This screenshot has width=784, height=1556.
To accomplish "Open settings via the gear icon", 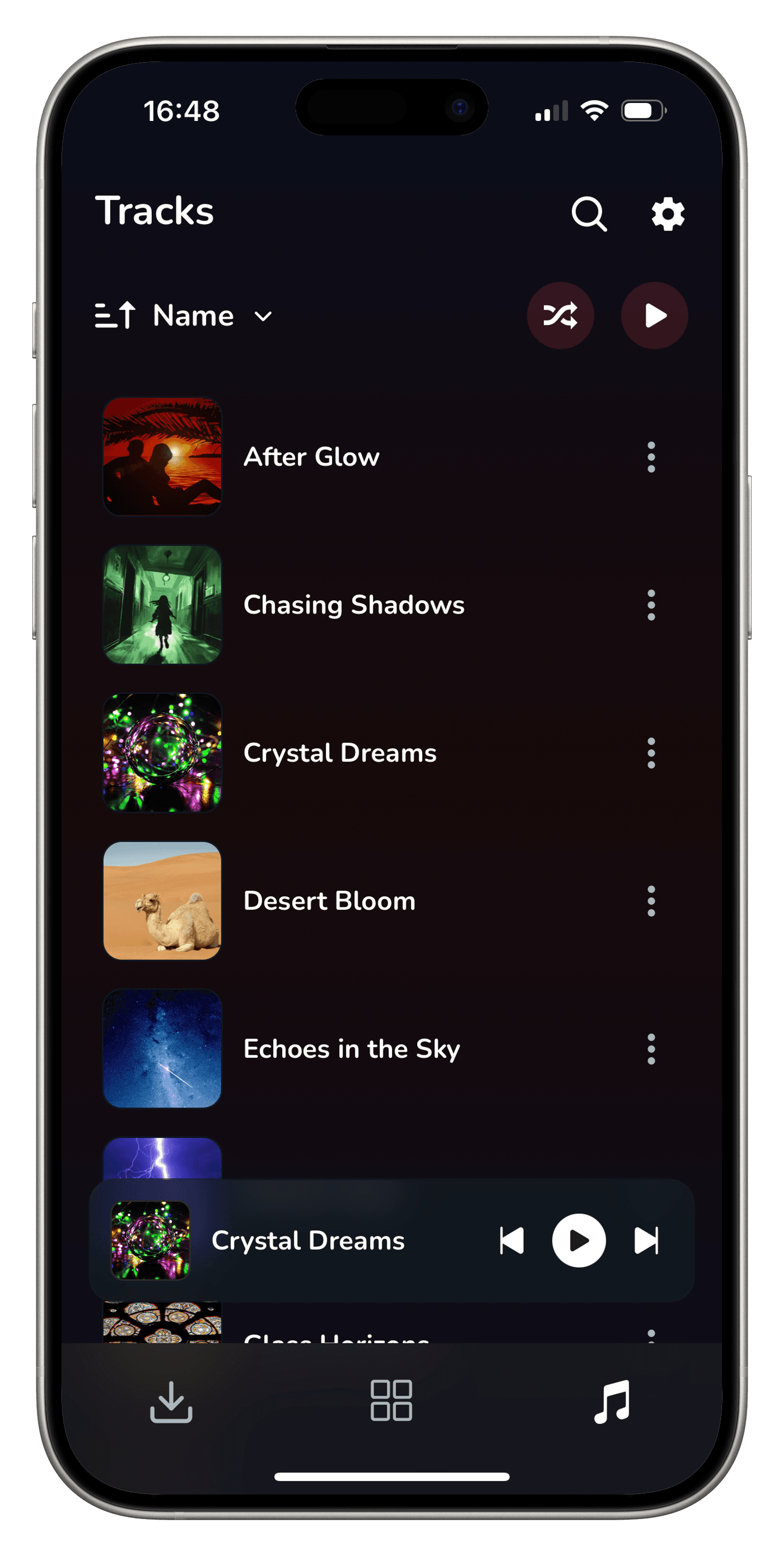I will click(668, 214).
